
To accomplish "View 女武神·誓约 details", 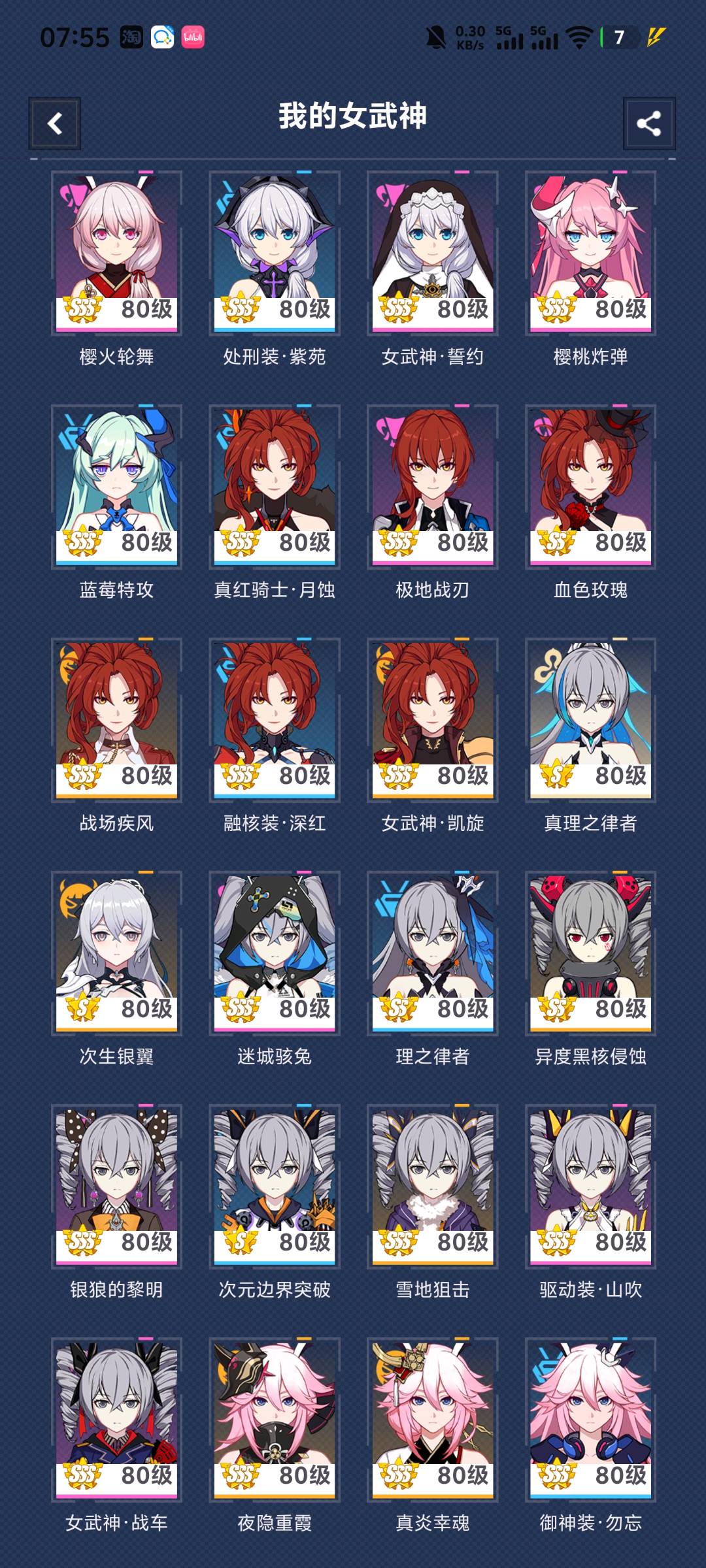I will pos(433,253).
